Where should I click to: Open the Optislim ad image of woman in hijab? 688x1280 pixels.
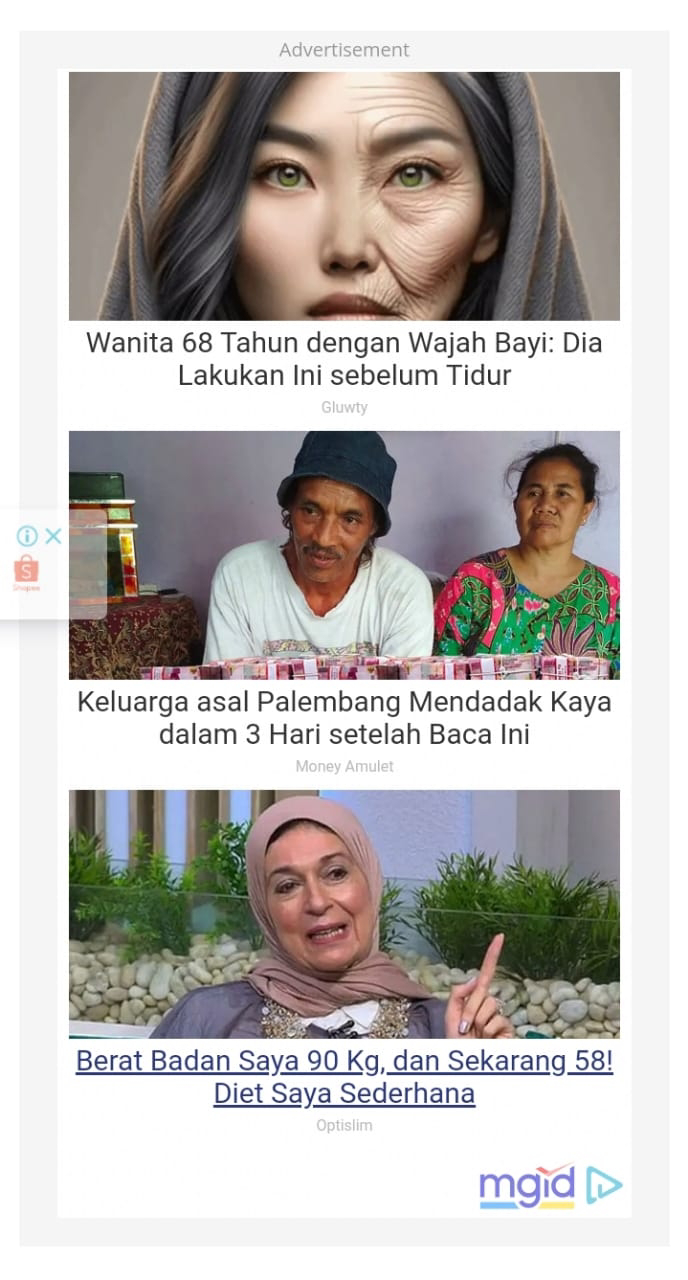[x=344, y=914]
